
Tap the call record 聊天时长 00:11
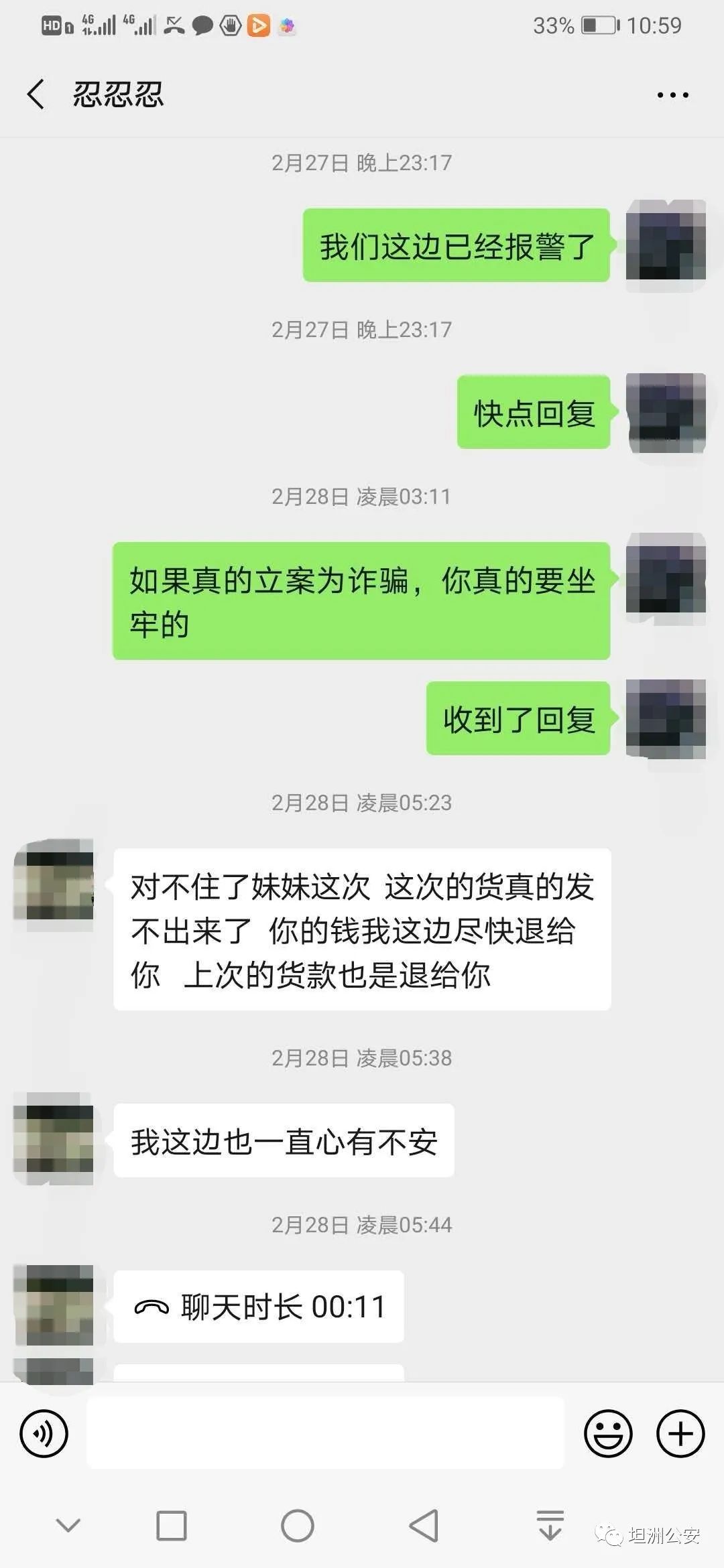point(259,1307)
